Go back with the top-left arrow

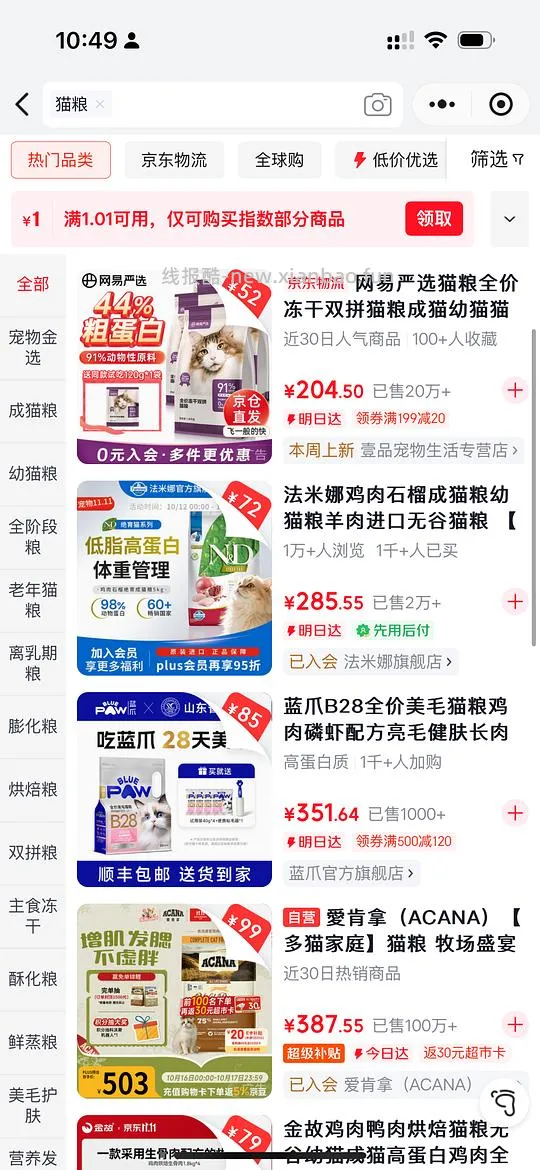(x=22, y=105)
